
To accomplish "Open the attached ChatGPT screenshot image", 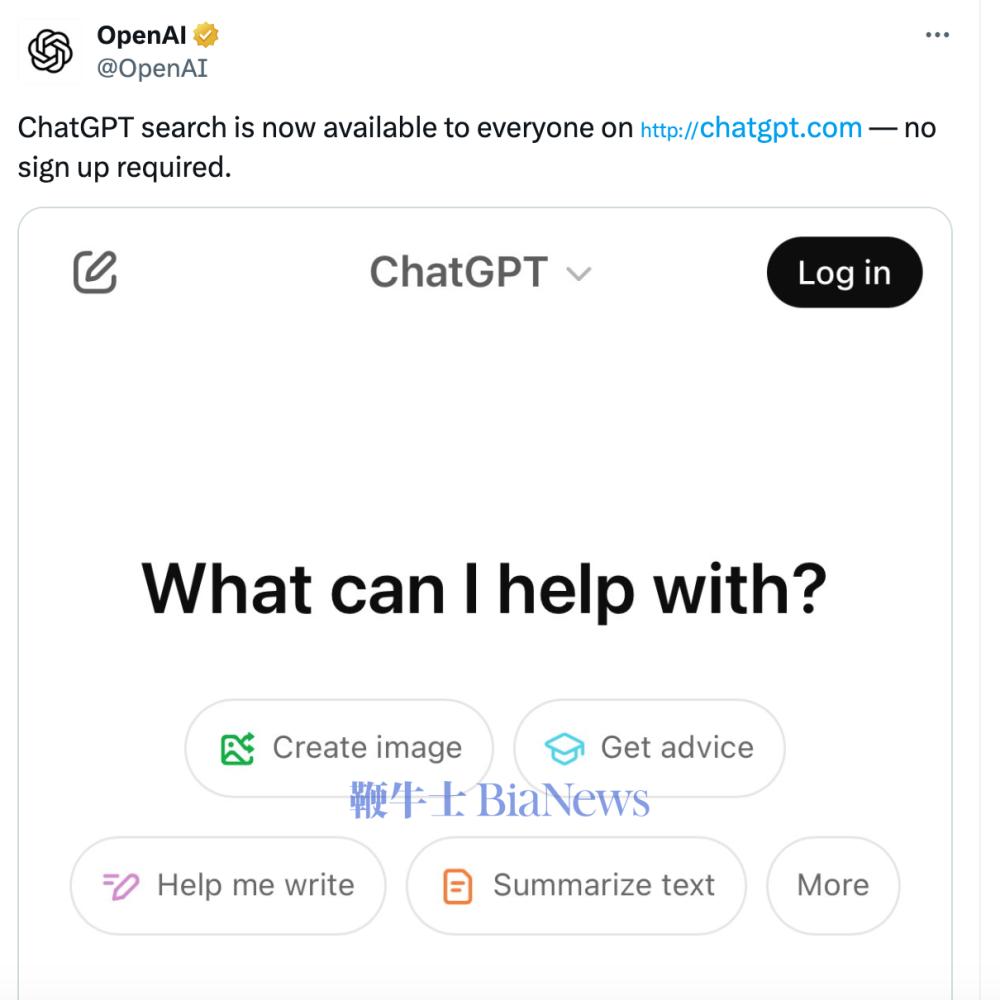I will (x=485, y=450).
